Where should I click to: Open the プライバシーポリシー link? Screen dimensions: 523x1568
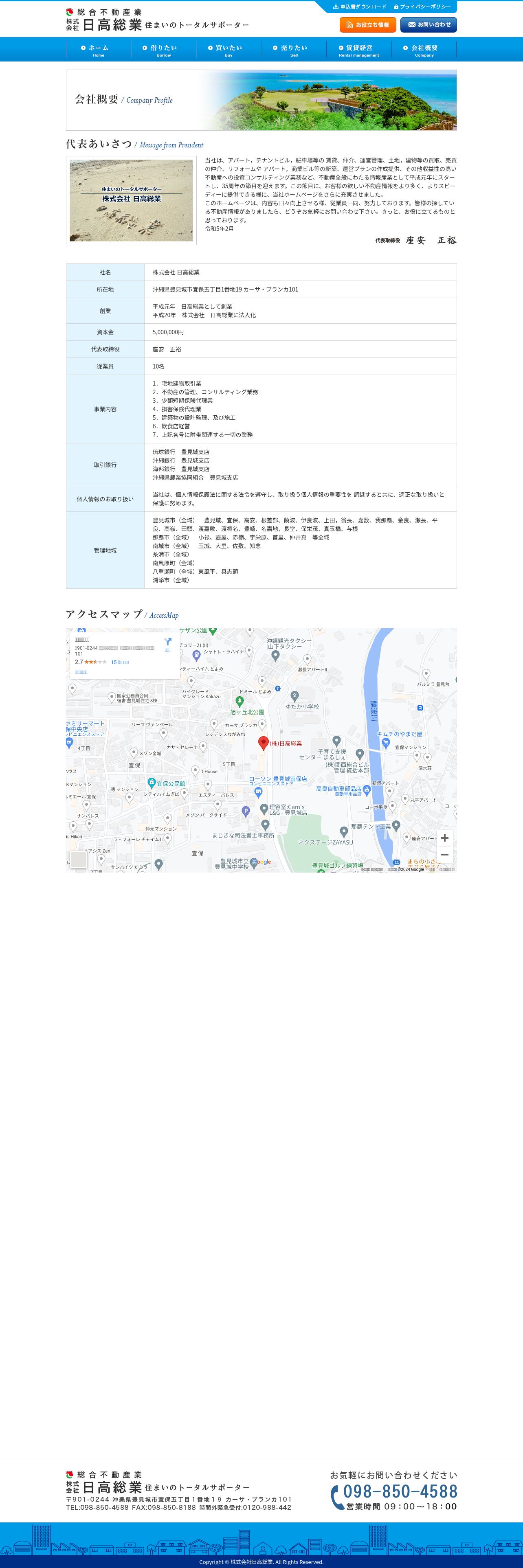point(422,7)
